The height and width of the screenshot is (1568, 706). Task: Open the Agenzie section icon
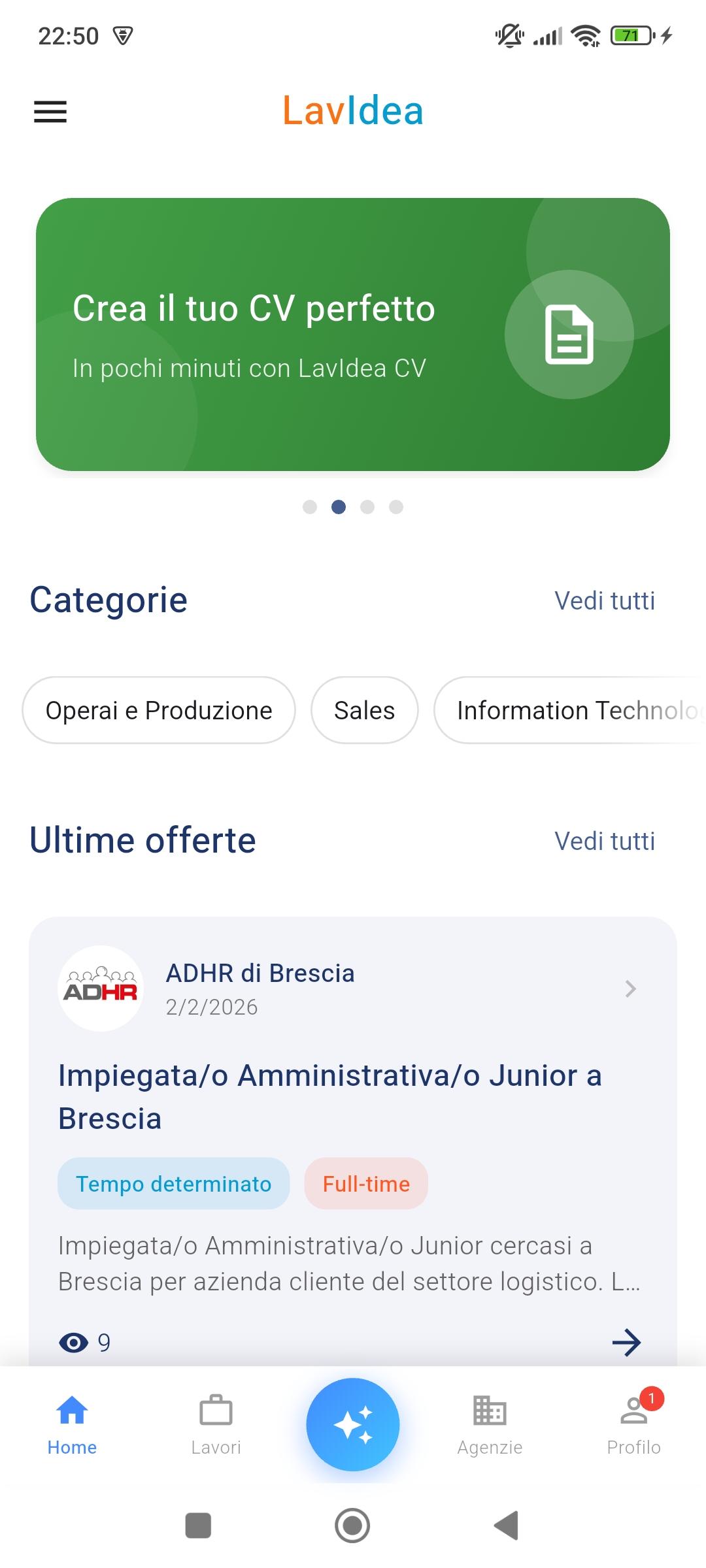(490, 1411)
